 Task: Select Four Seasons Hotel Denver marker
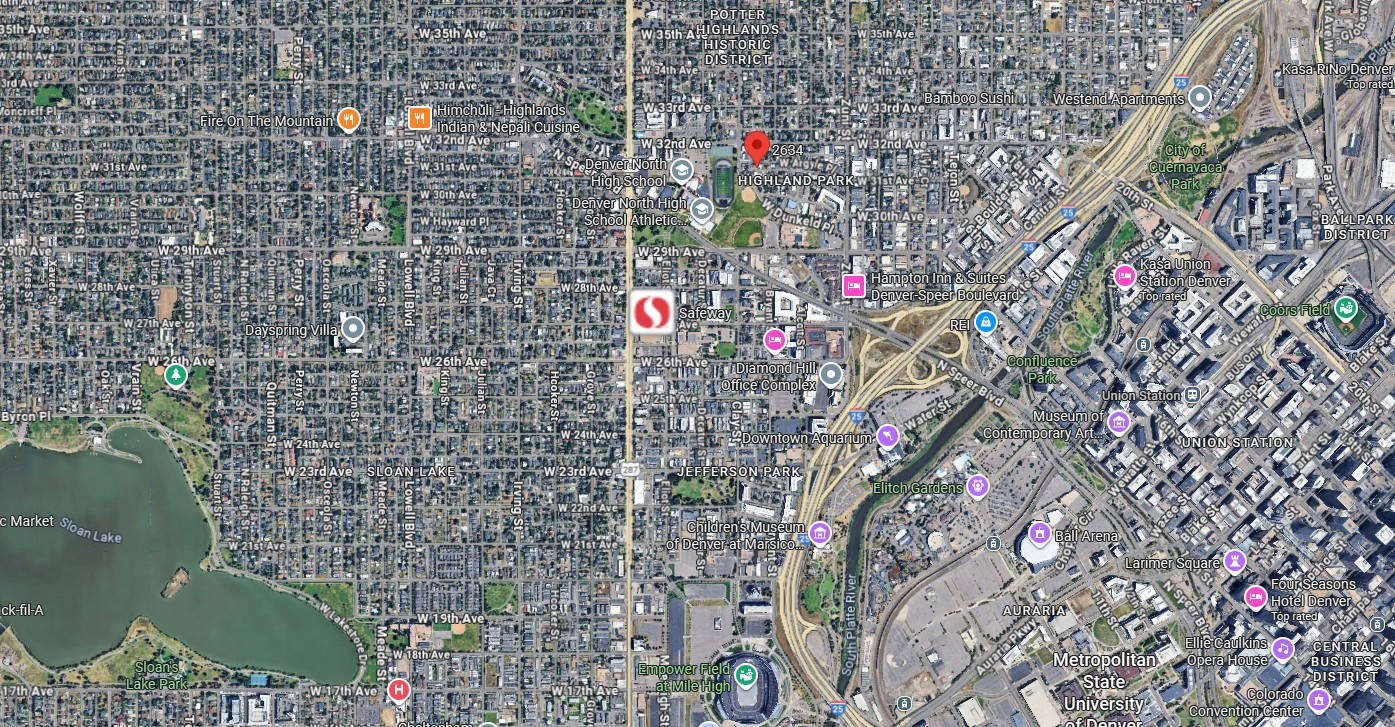1256,597
